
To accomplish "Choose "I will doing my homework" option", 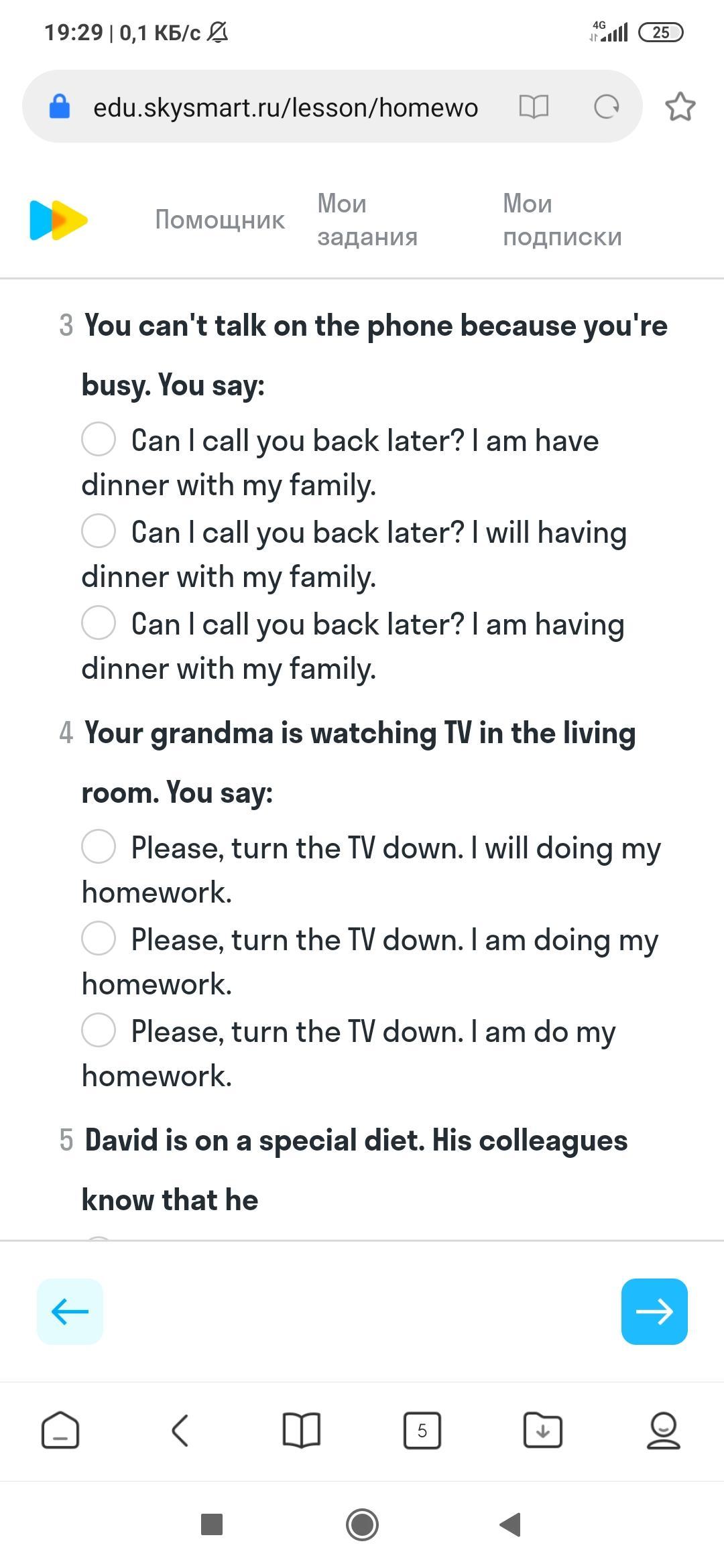I will coord(99,846).
